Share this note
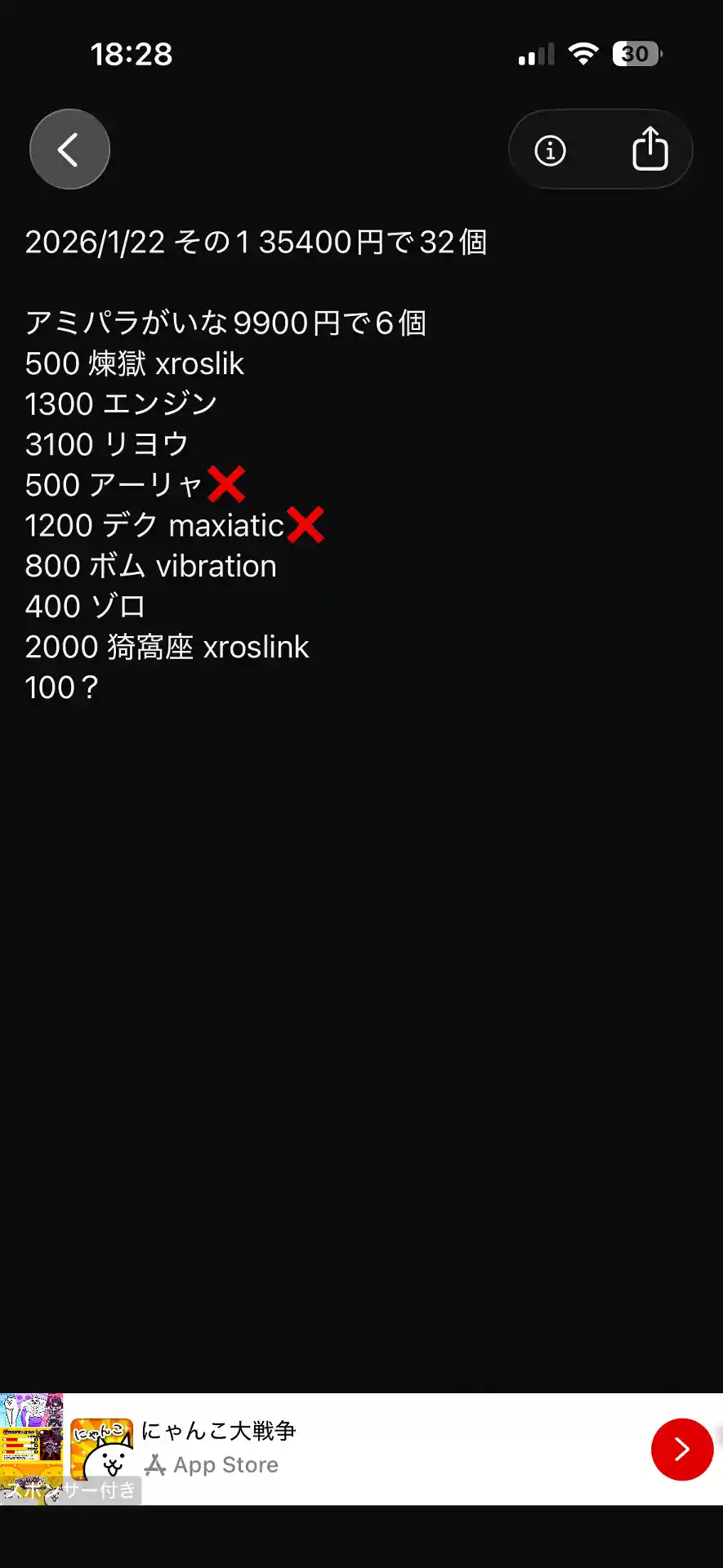 [649, 149]
